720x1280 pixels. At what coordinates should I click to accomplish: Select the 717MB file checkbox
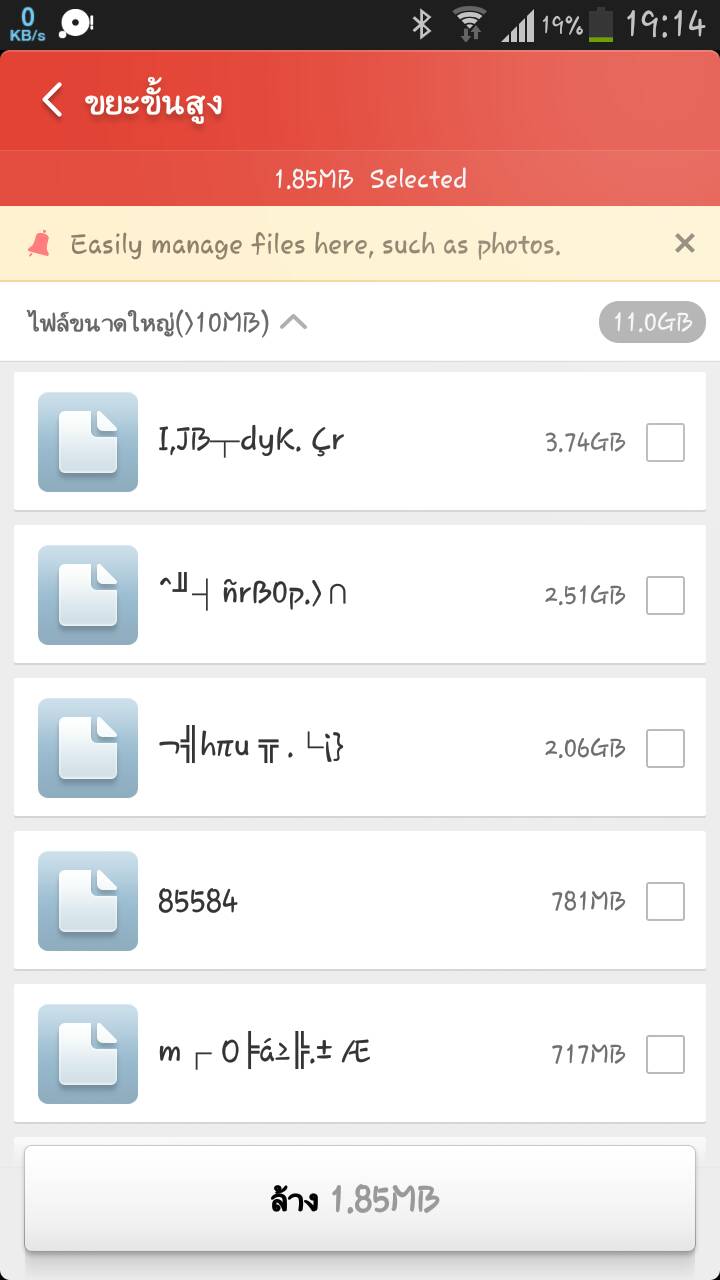coord(665,1054)
